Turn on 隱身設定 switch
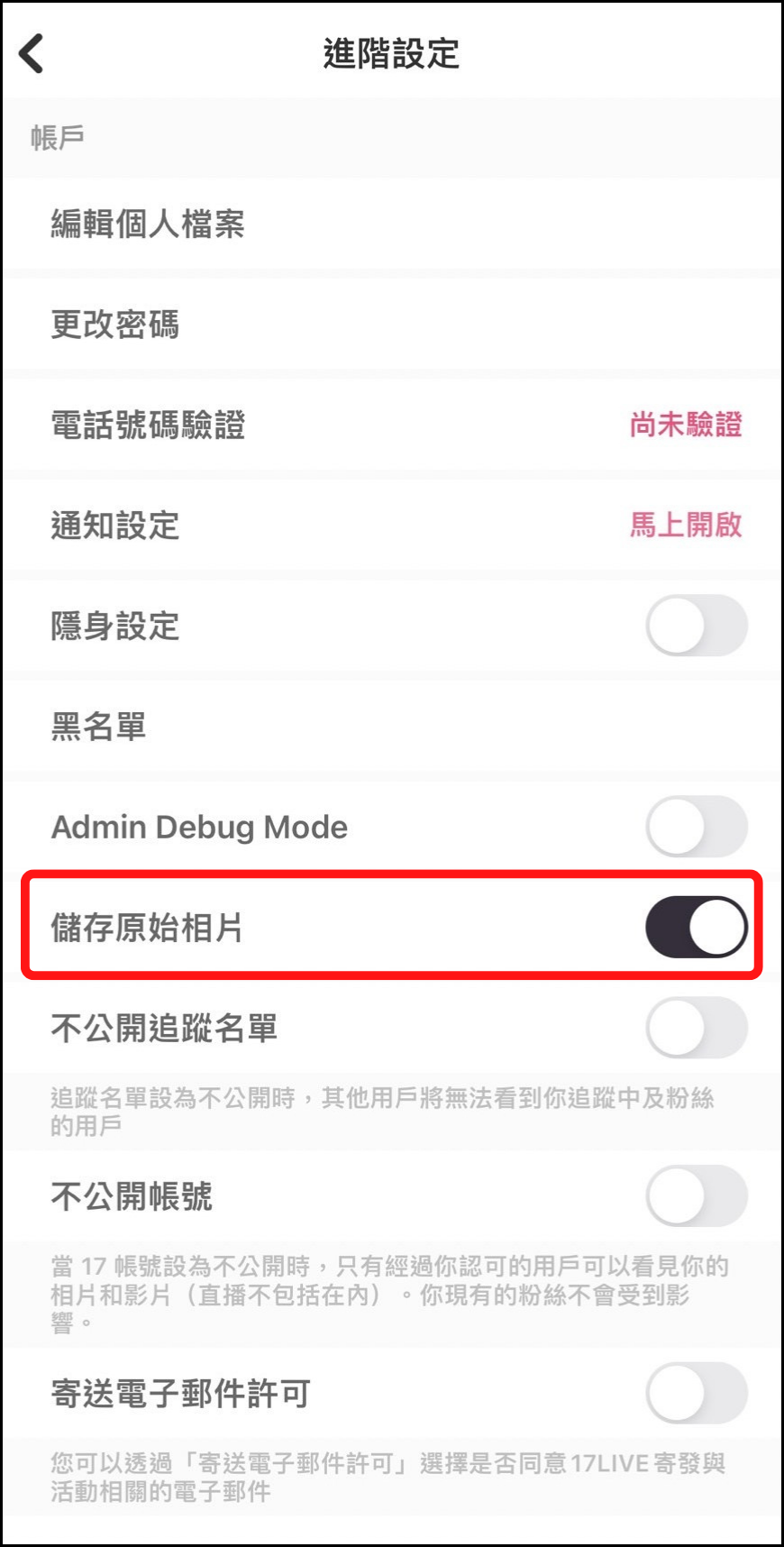This screenshot has width=784, height=1547. click(696, 626)
